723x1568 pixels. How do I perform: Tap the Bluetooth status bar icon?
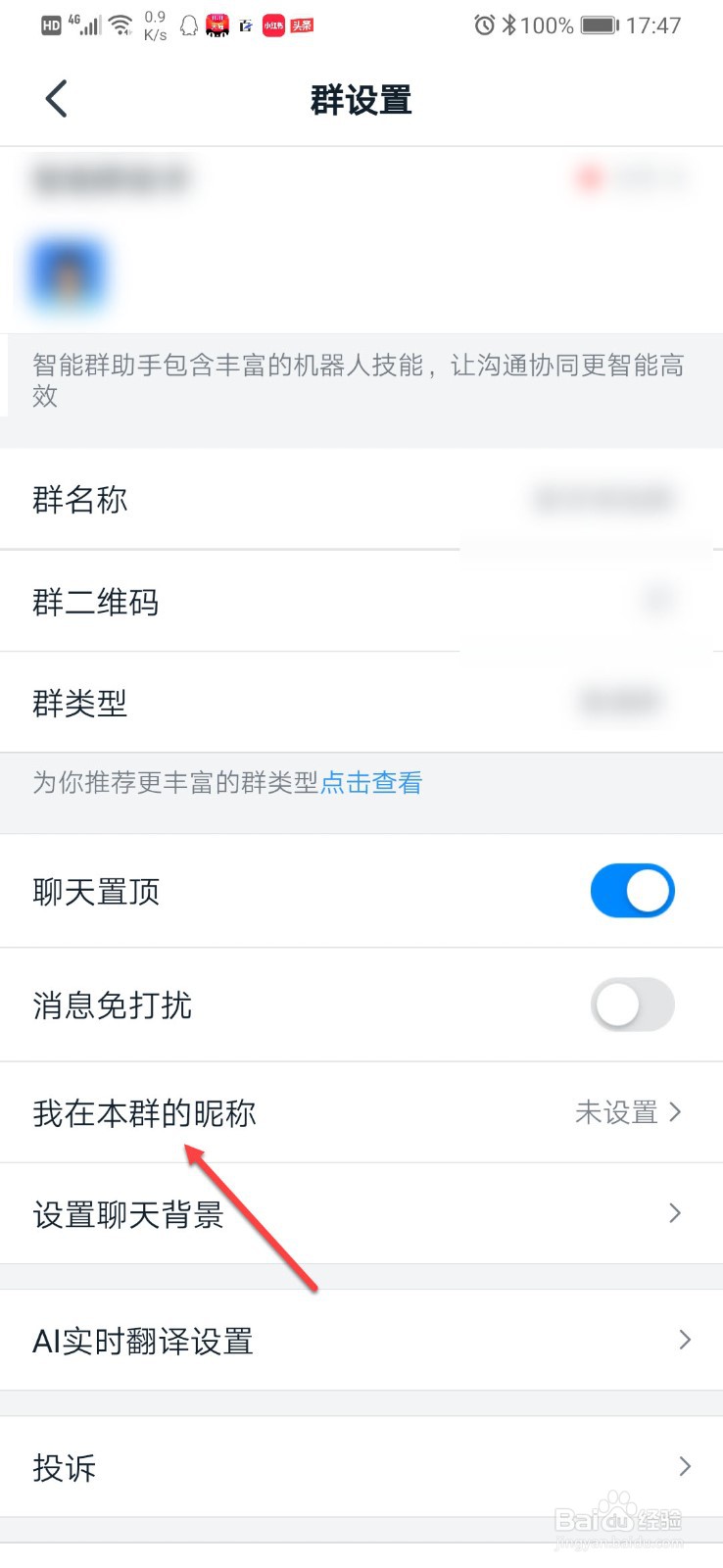coord(507,25)
